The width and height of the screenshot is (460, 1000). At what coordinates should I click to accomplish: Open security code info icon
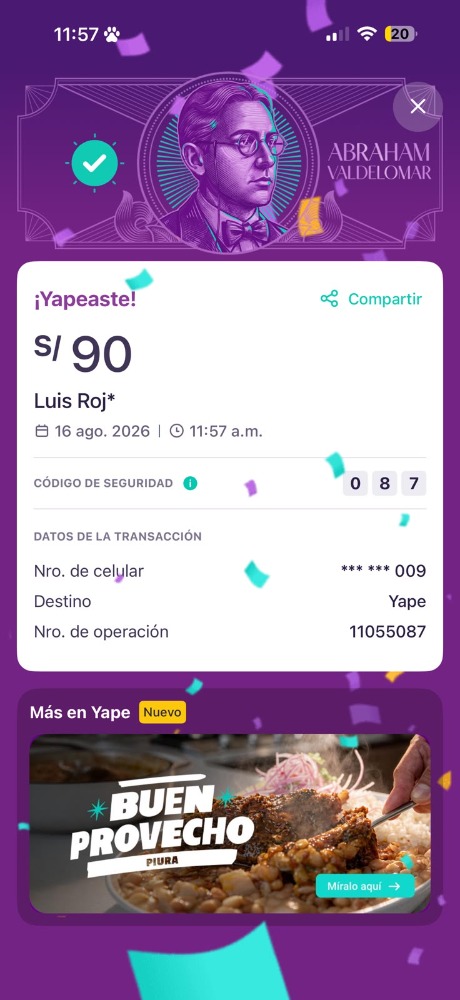pos(190,483)
